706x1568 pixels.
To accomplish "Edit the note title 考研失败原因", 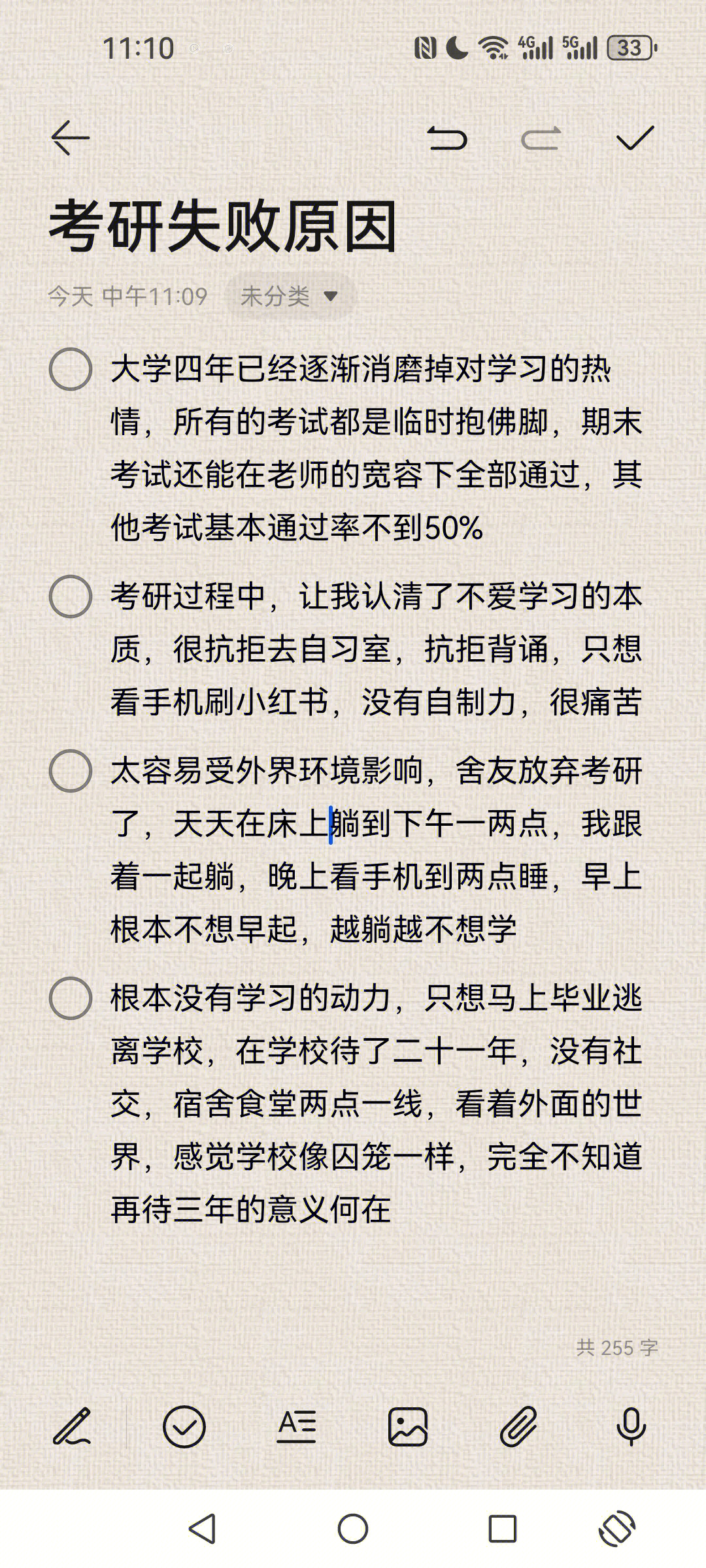I will (x=223, y=226).
